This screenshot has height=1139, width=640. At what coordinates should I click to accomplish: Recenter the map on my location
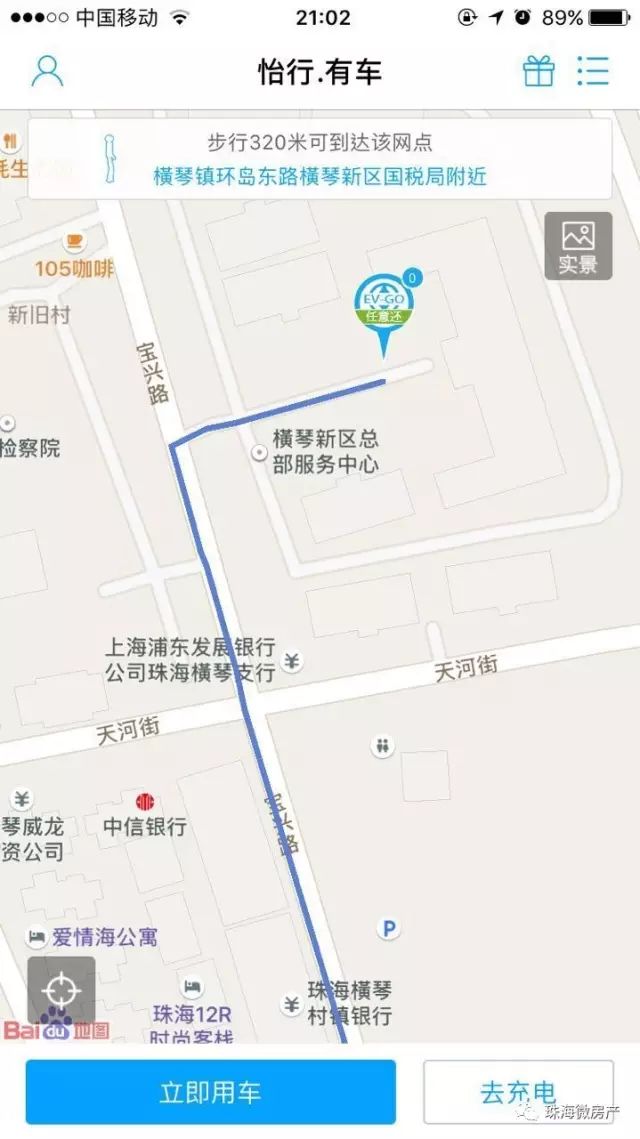coord(61,990)
